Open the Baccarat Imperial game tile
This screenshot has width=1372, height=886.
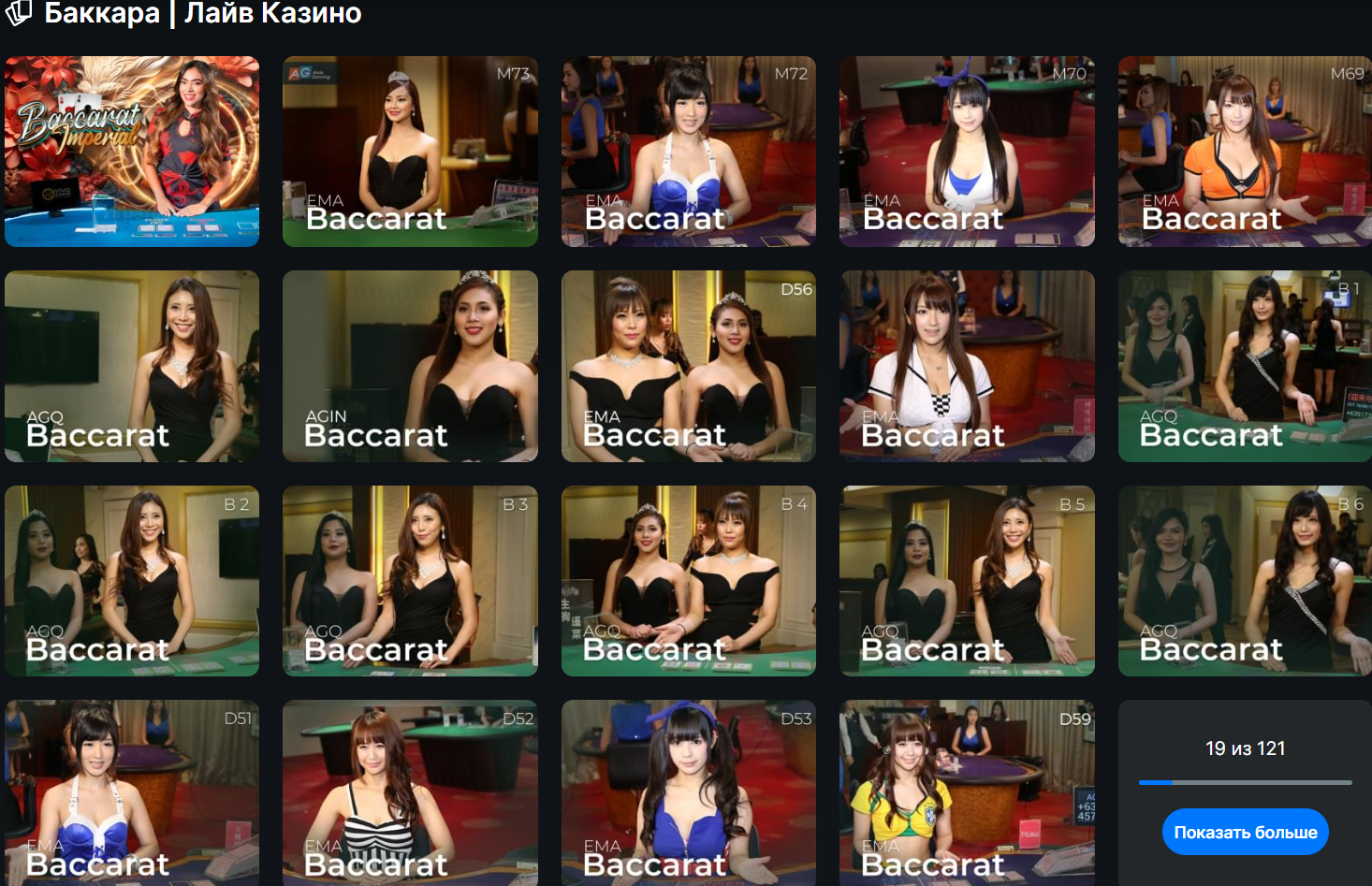(x=131, y=152)
